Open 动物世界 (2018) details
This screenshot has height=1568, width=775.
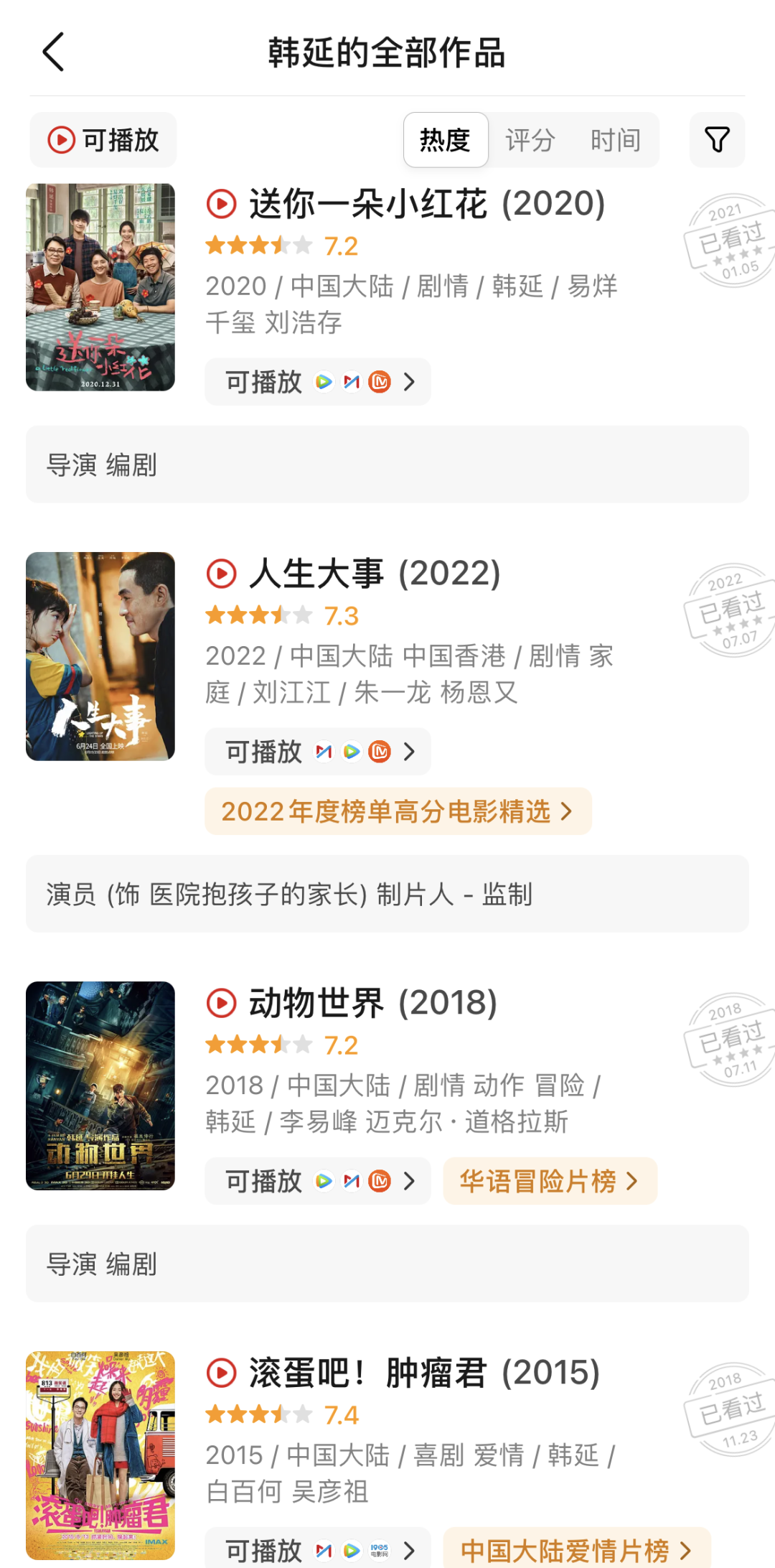pos(372,1003)
